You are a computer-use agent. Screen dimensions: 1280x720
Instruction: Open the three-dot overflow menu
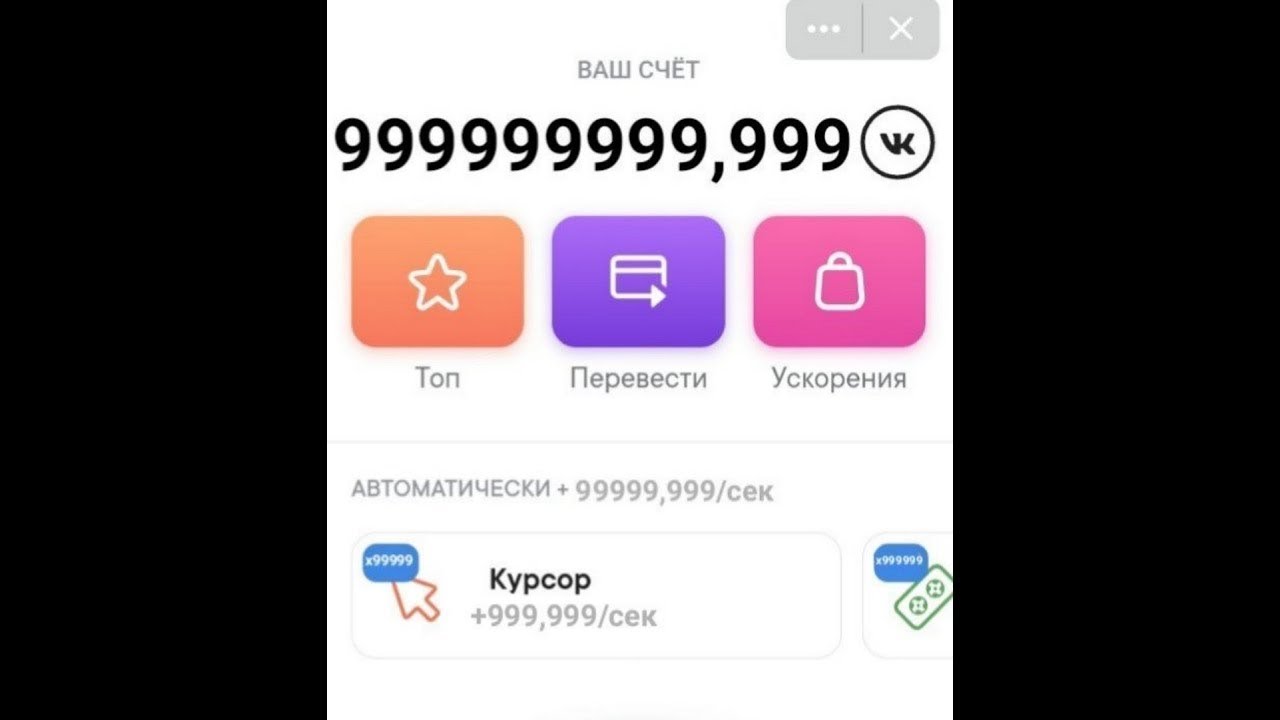[823, 30]
